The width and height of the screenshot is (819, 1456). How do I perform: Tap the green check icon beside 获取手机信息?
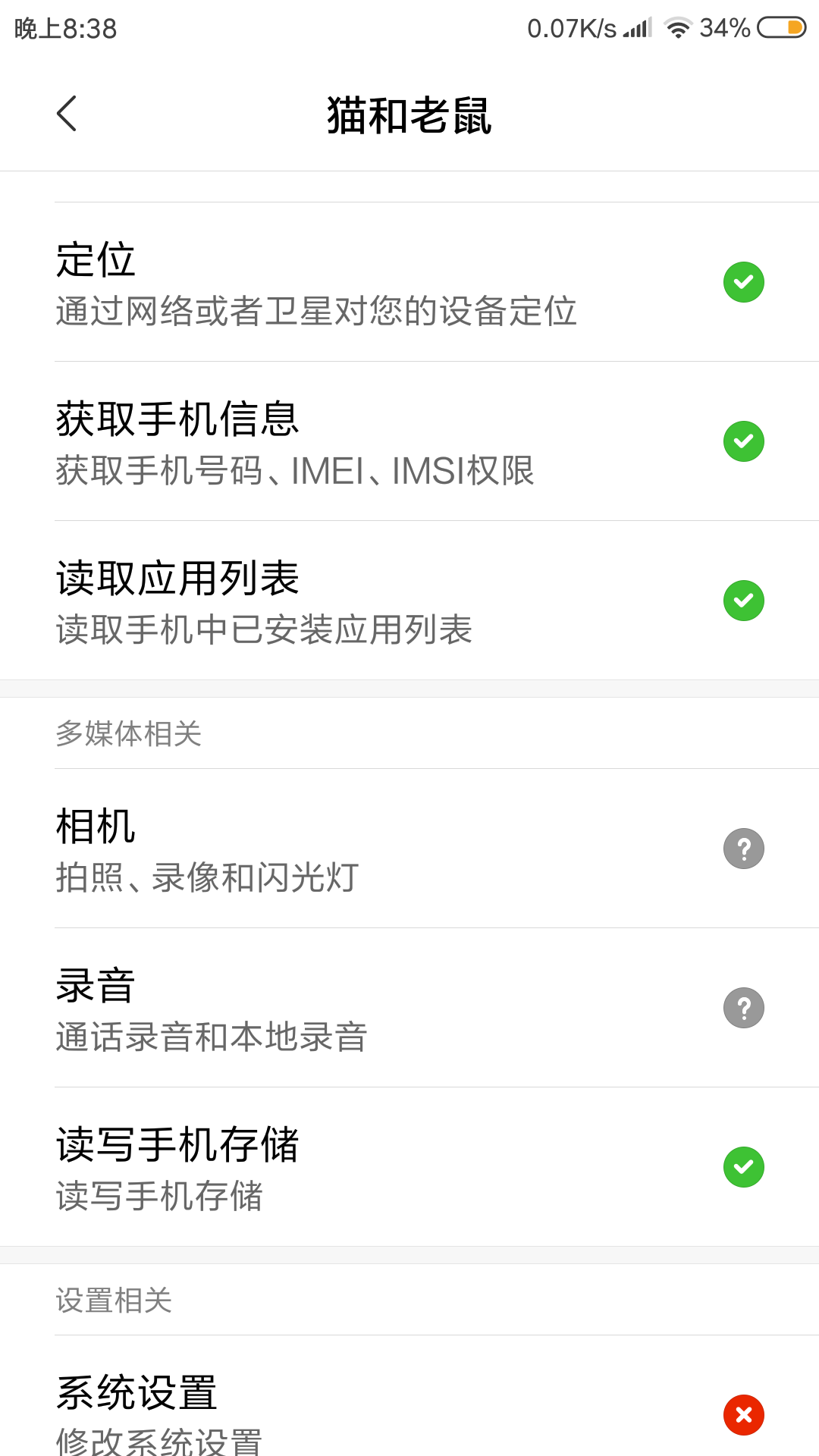pos(744,441)
